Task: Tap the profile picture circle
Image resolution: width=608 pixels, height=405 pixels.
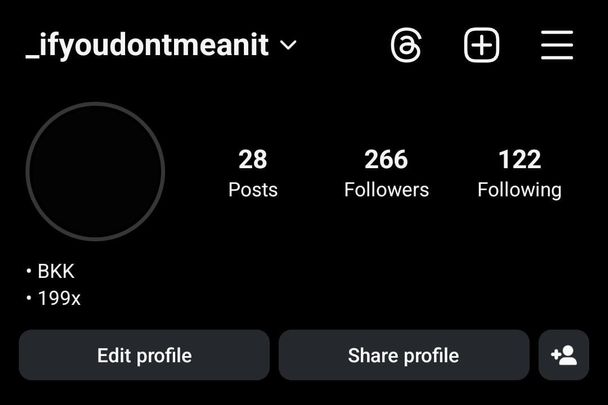Action: pyautogui.click(x=95, y=171)
